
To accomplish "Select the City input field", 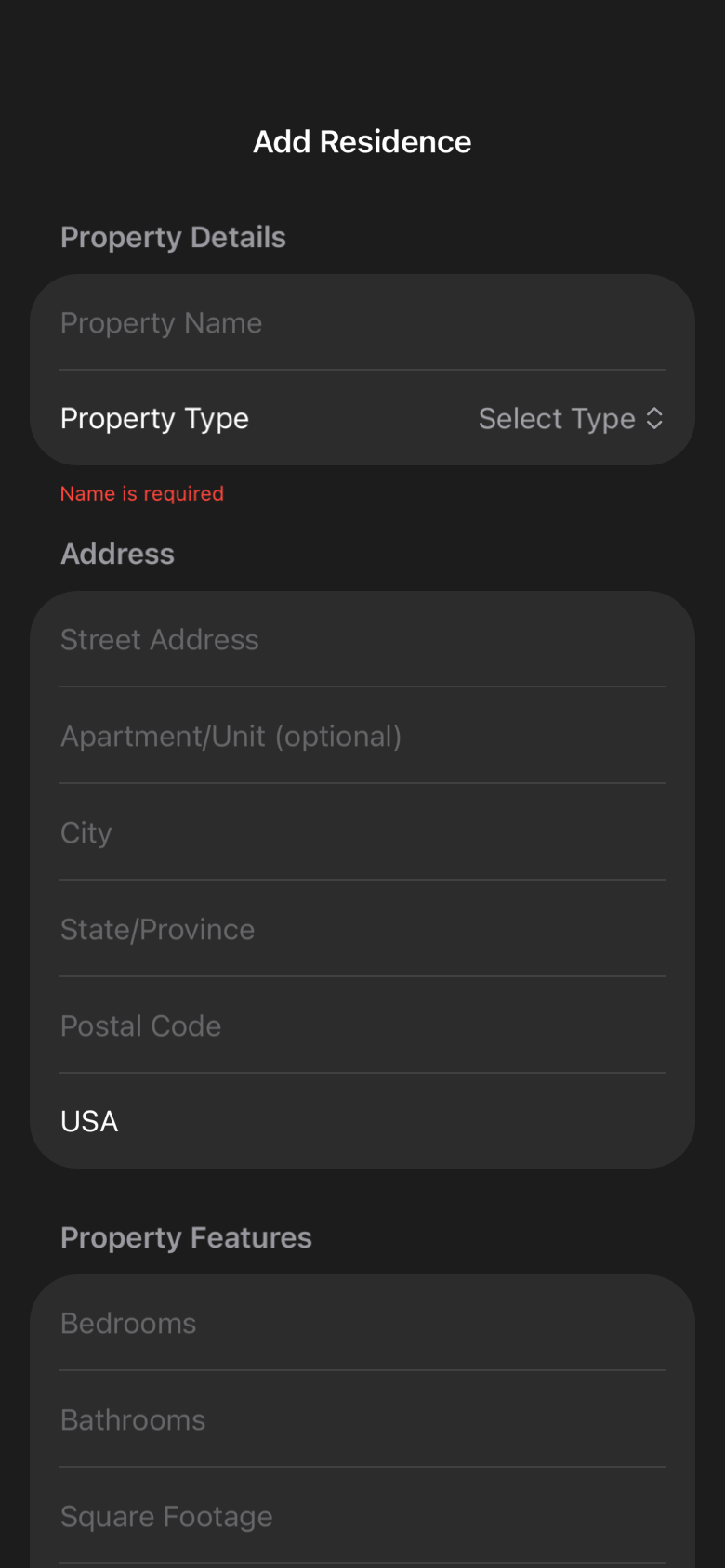I will (x=362, y=832).
